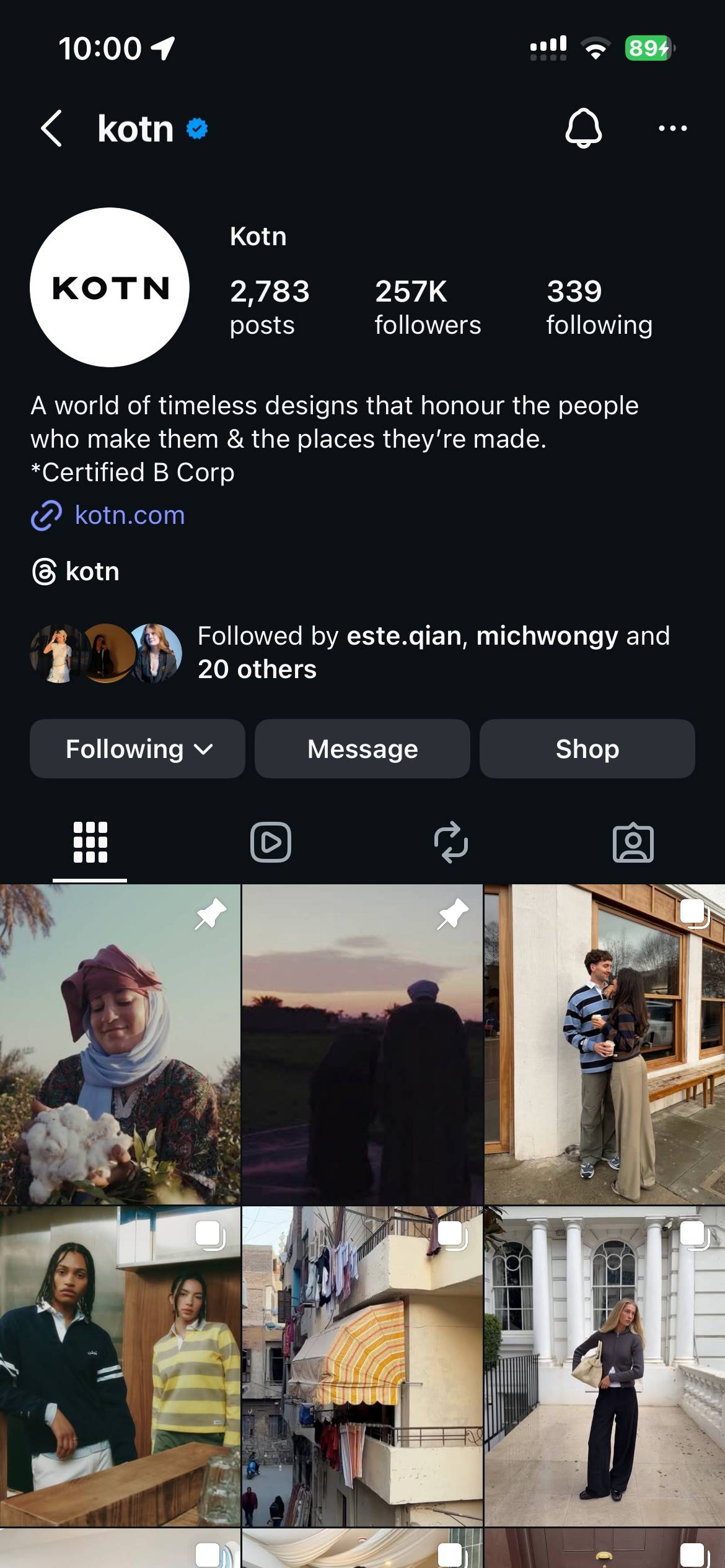Open post of couple in striped sweaters
Screen dimensions: 725x1568
(605, 1044)
